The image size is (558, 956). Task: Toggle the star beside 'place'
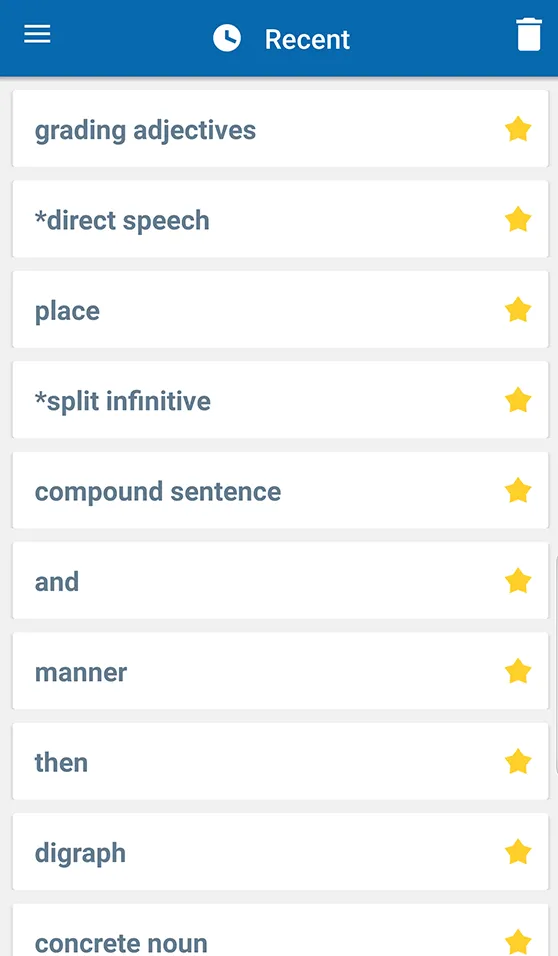point(518,310)
